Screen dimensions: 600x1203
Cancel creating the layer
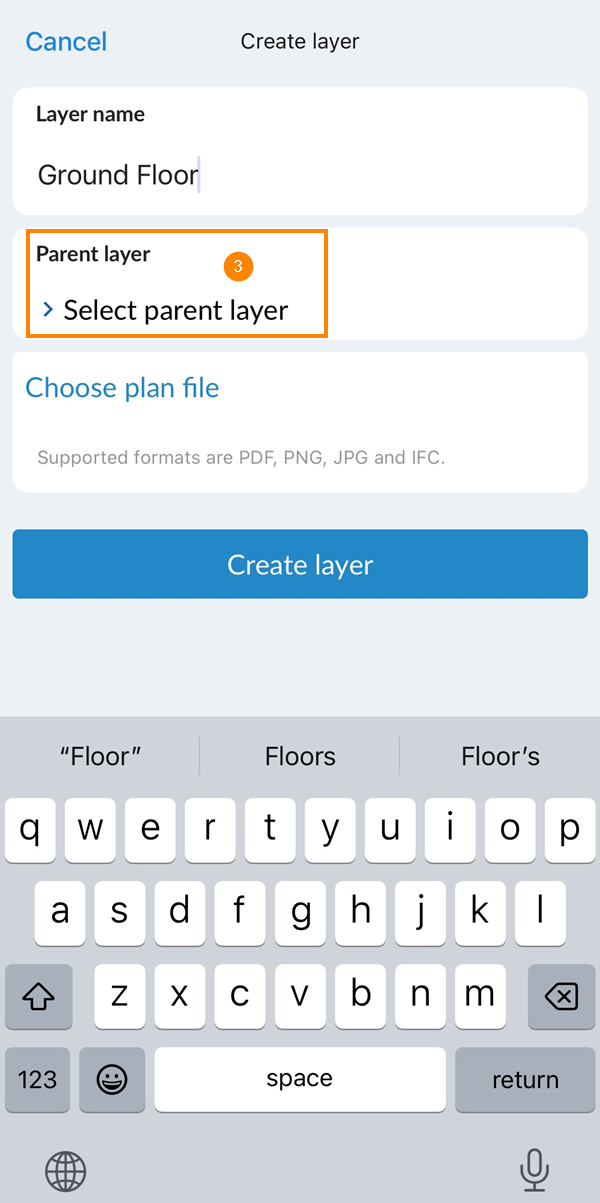click(x=66, y=42)
